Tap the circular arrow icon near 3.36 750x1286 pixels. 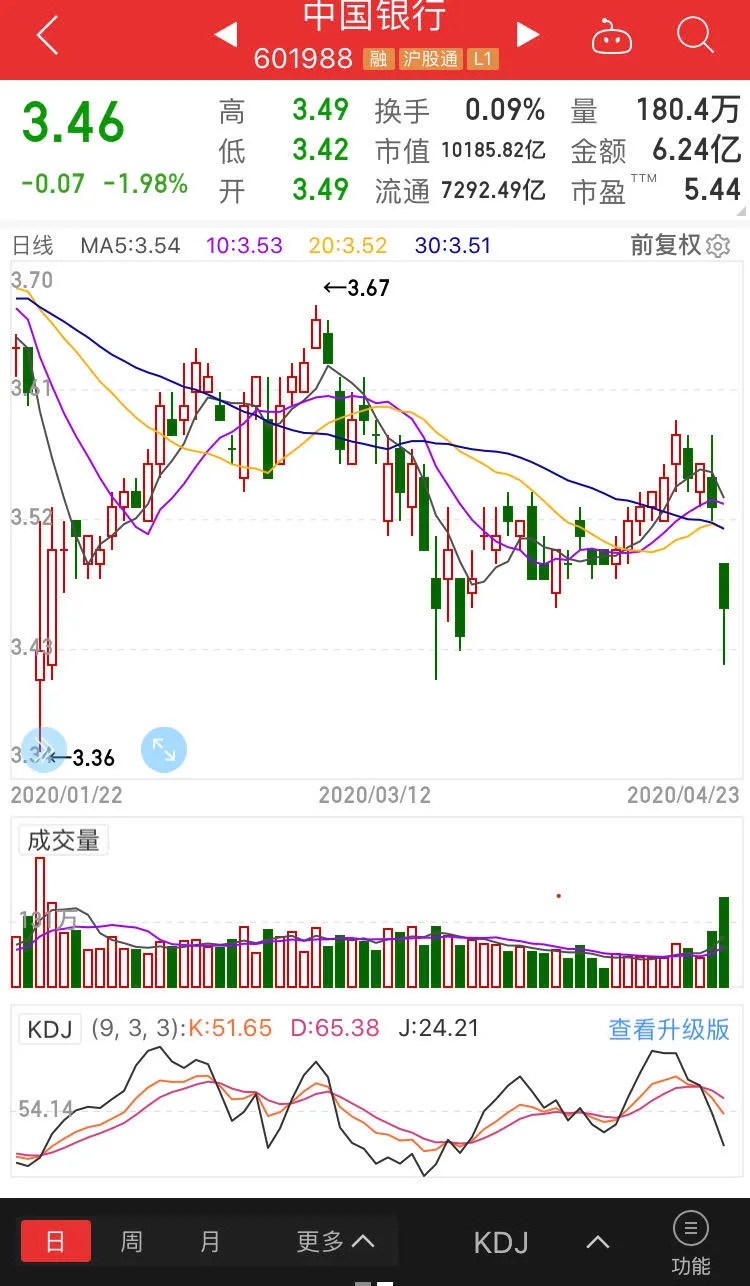click(42, 750)
